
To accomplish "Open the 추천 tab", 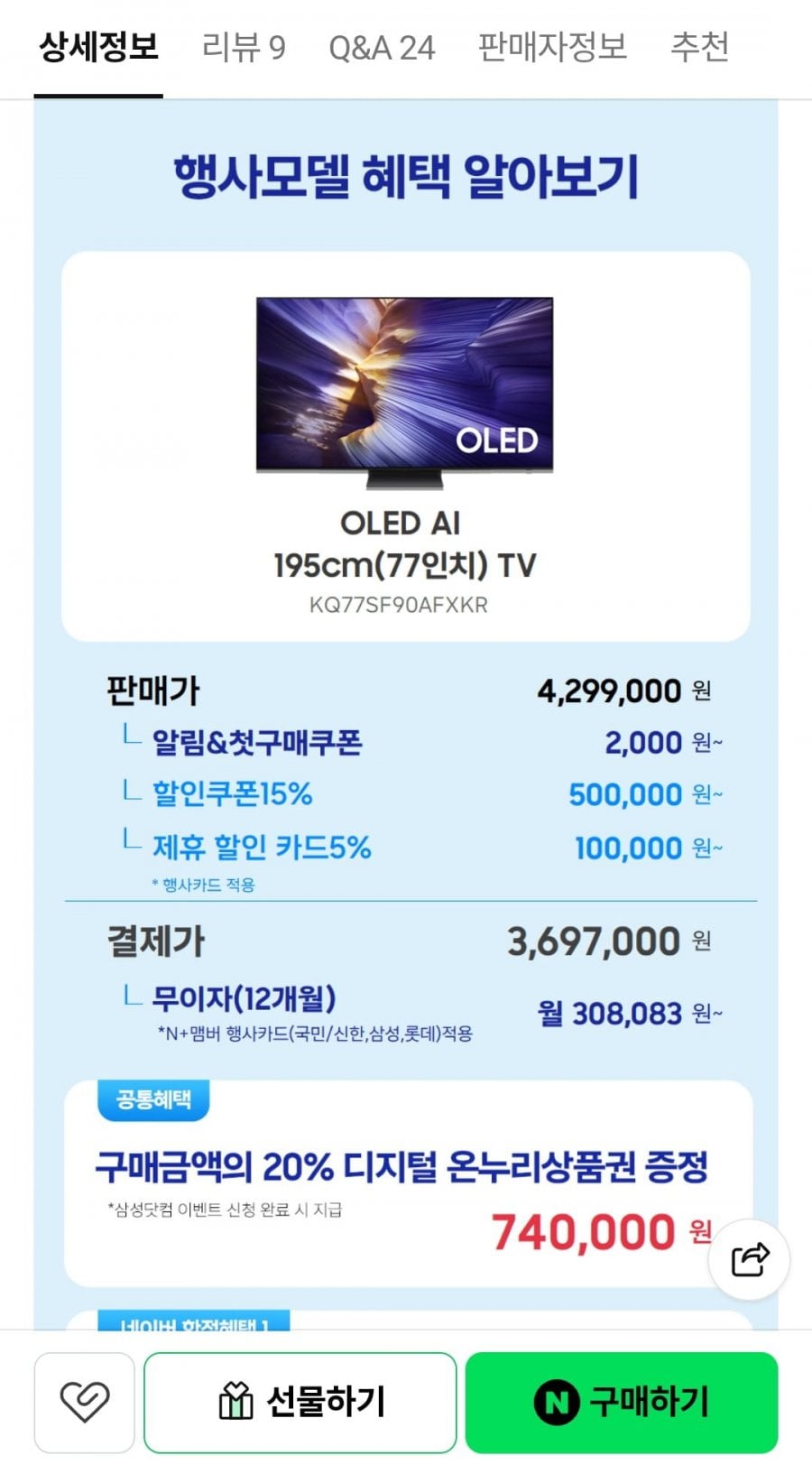I will click(699, 47).
